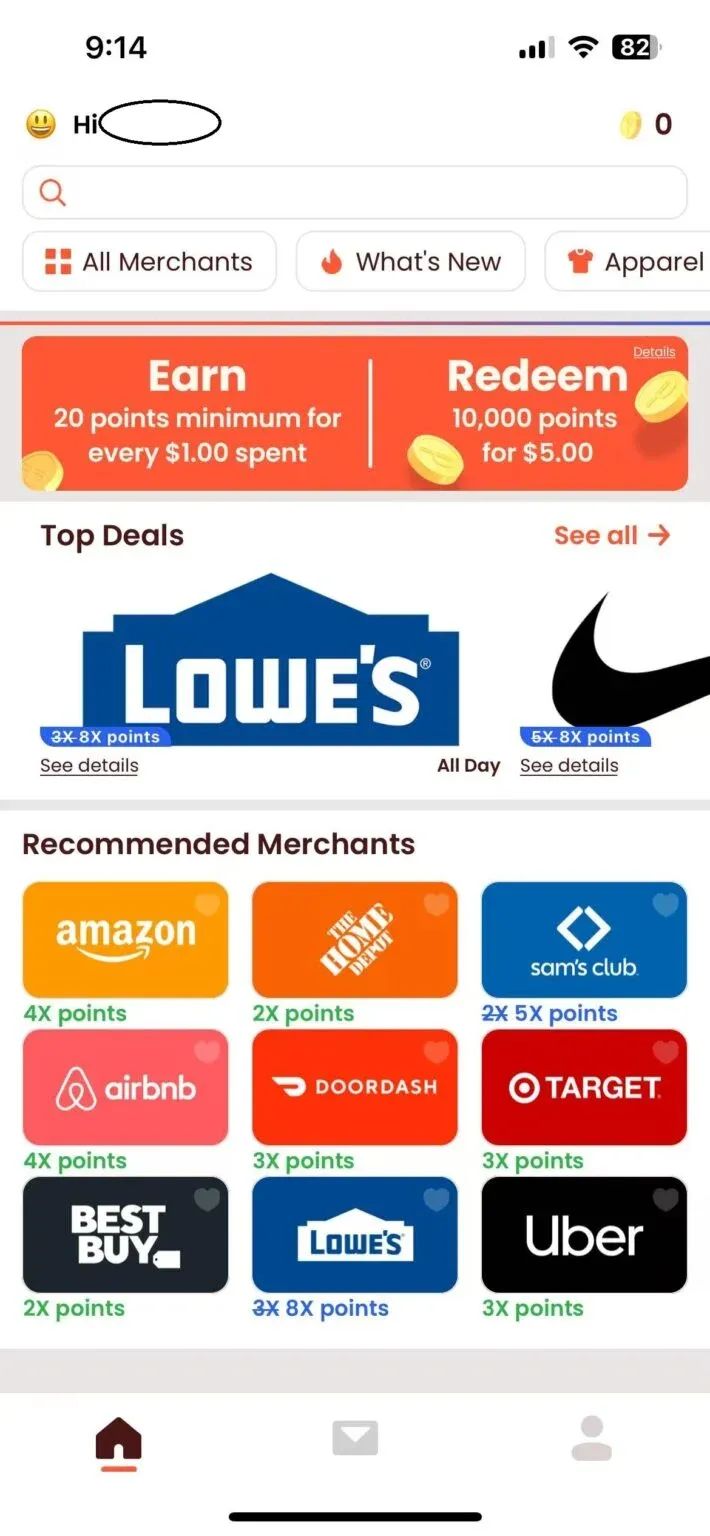The width and height of the screenshot is (710, 1536).
Task: Open the Sam's Club merchant card
Action: (584, 940)
